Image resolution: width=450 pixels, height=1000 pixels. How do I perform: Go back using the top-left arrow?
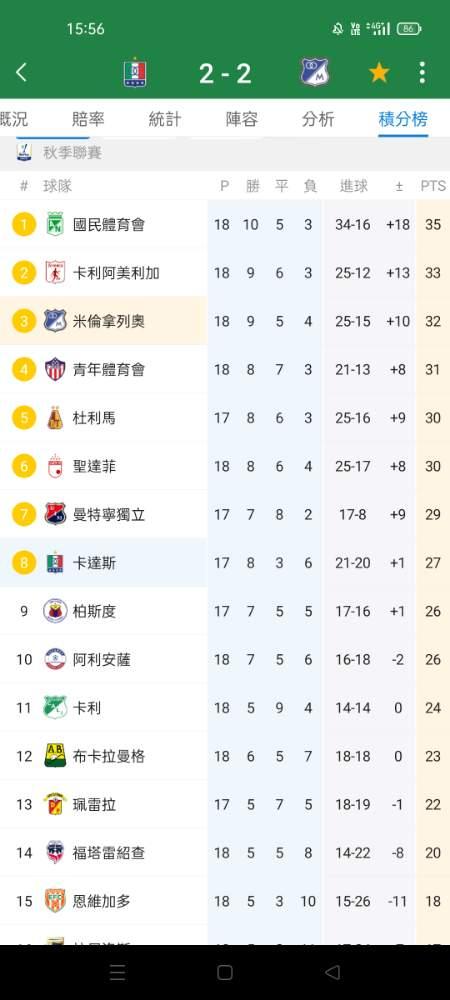coord(22,73)
